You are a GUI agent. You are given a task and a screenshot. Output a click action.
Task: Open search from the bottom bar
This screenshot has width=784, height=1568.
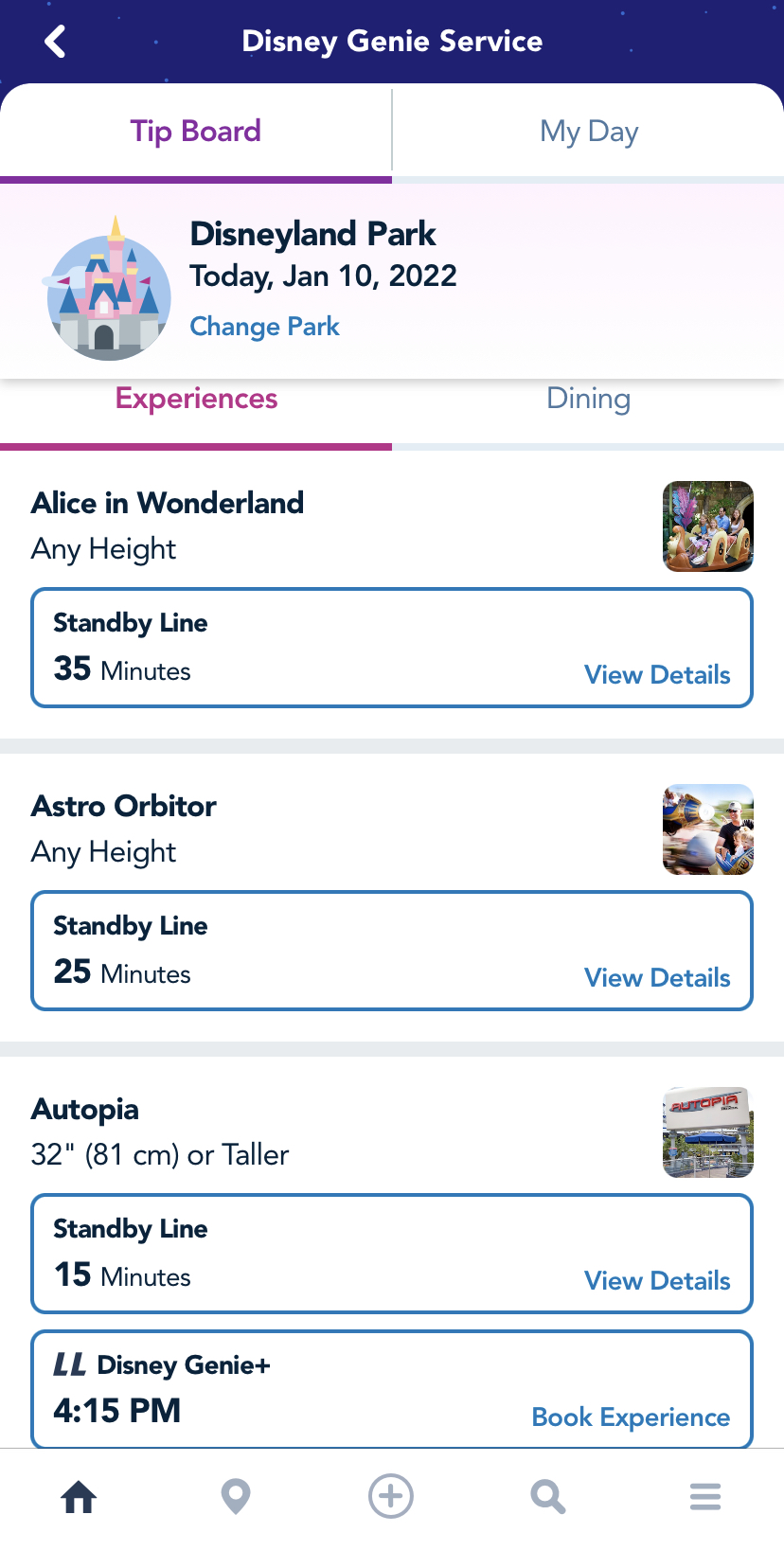pyautogui.click(x=548, y=1497)
